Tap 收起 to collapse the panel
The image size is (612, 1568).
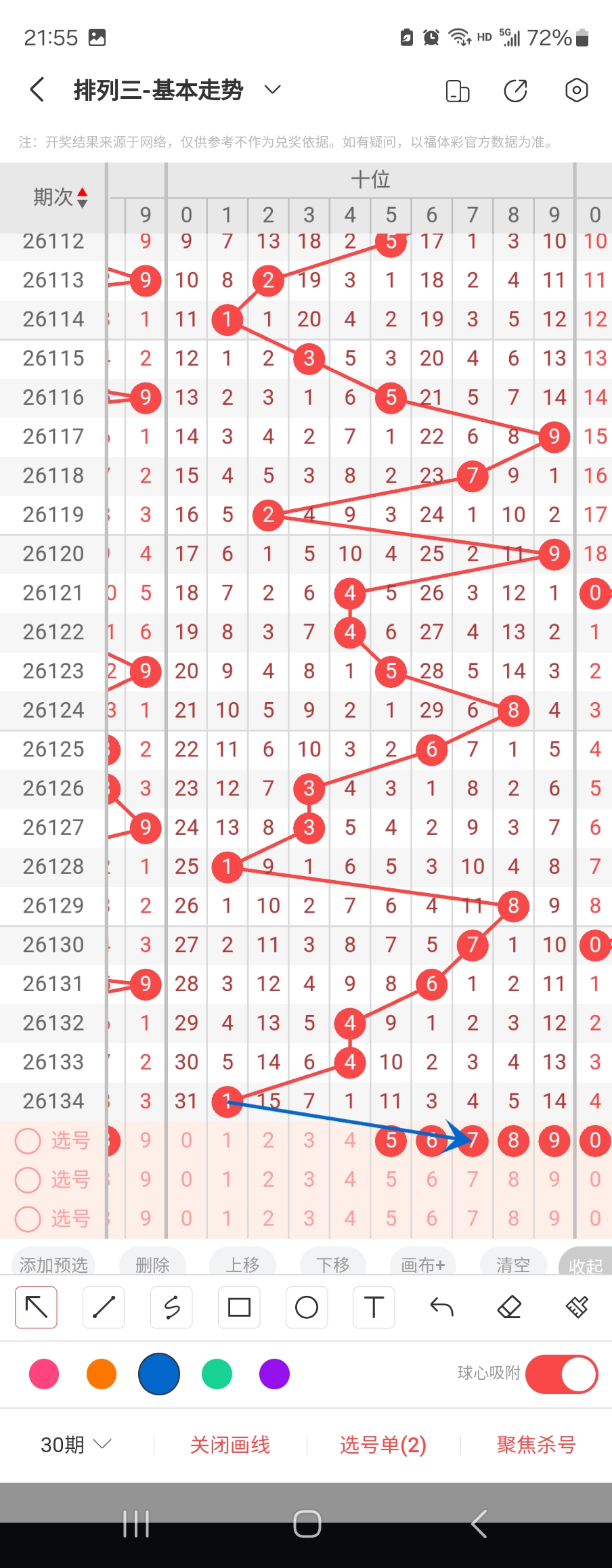tap(586, 1264)
